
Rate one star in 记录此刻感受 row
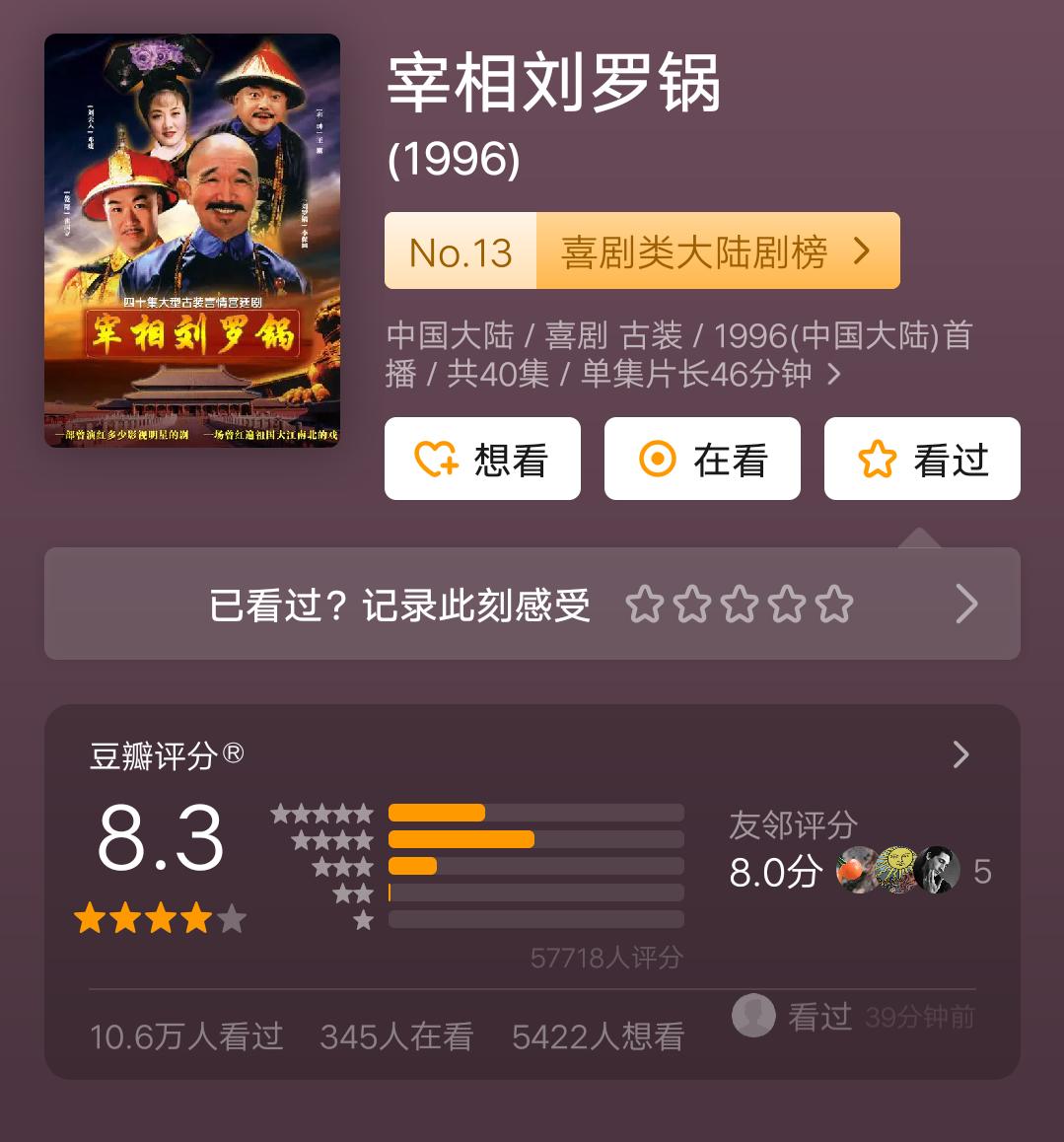point(647,604)
